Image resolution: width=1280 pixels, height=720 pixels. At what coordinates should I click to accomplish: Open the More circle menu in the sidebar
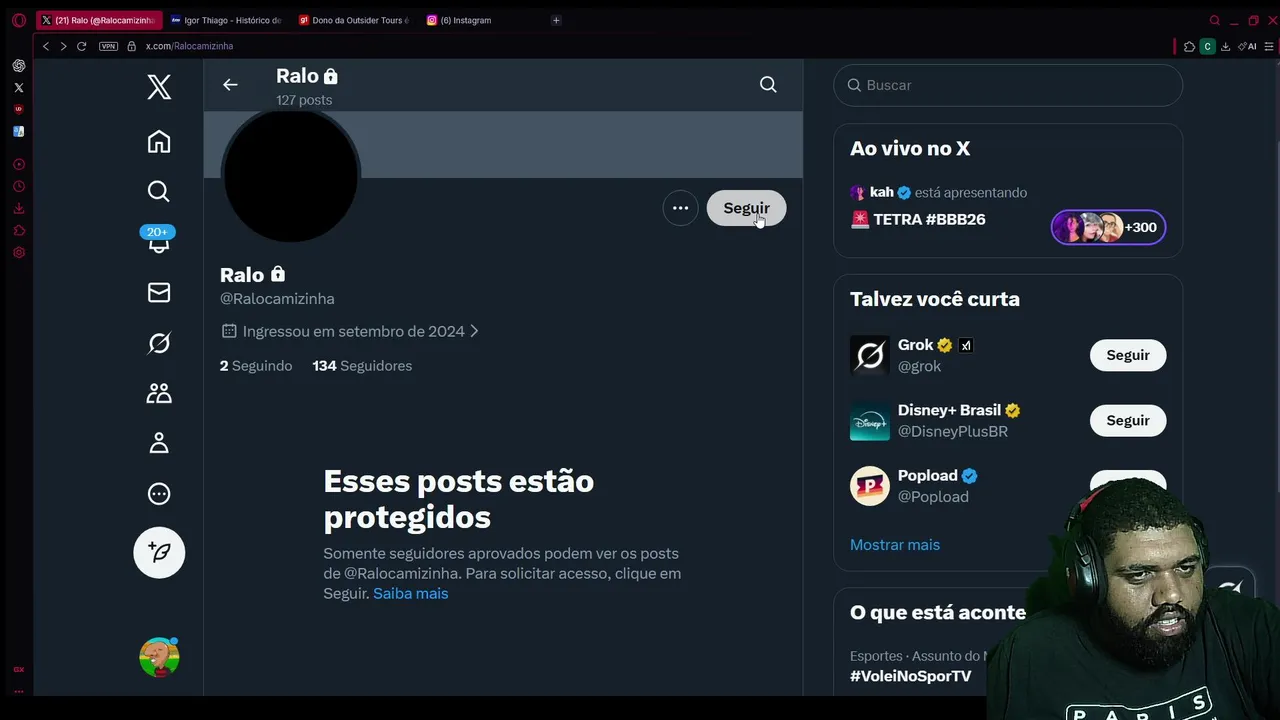pos(159,494)
